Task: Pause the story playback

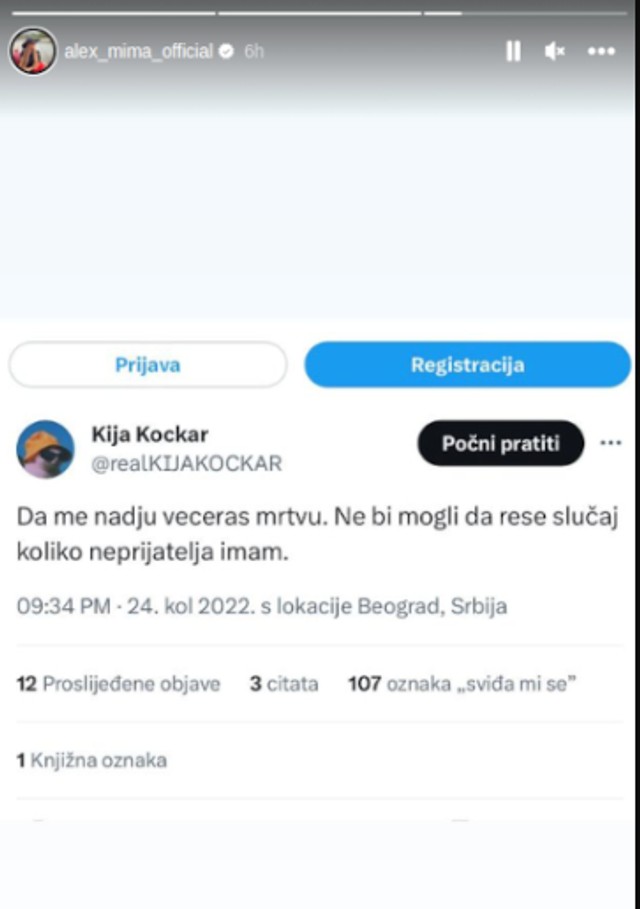Action: (x=513, y=51)
